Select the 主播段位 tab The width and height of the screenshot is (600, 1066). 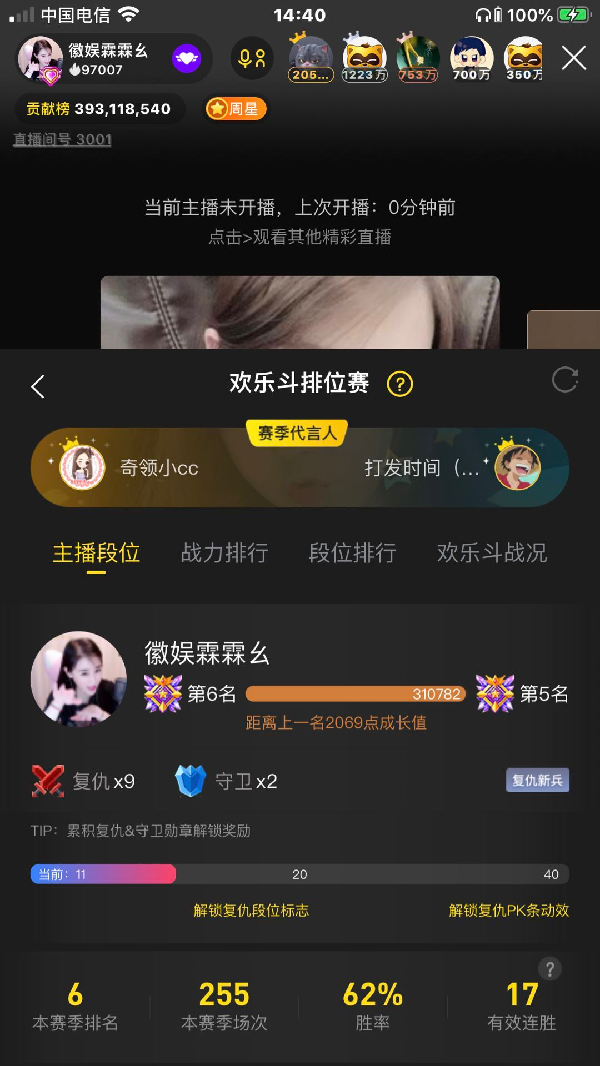pos(96,553)
